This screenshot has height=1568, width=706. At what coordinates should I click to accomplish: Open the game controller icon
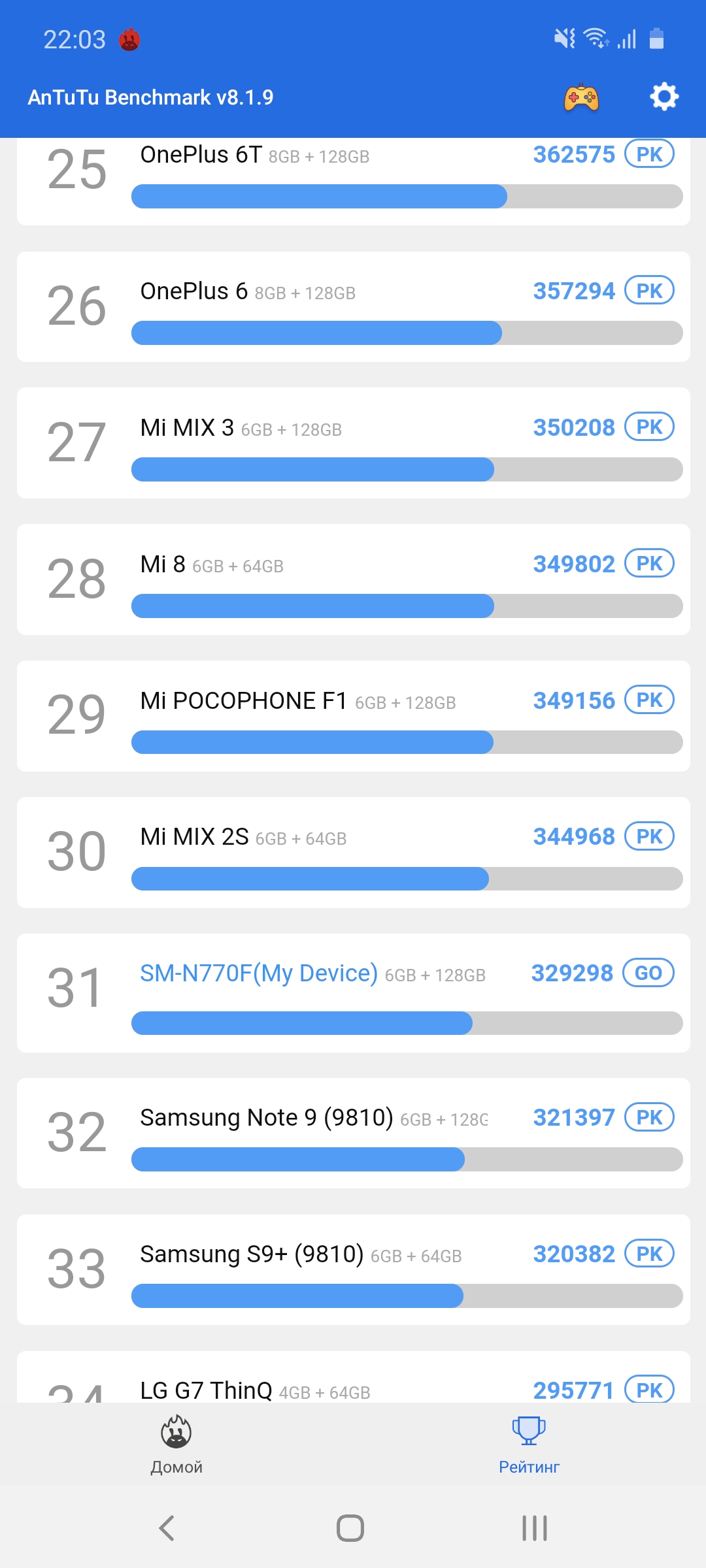coord(581,98)
